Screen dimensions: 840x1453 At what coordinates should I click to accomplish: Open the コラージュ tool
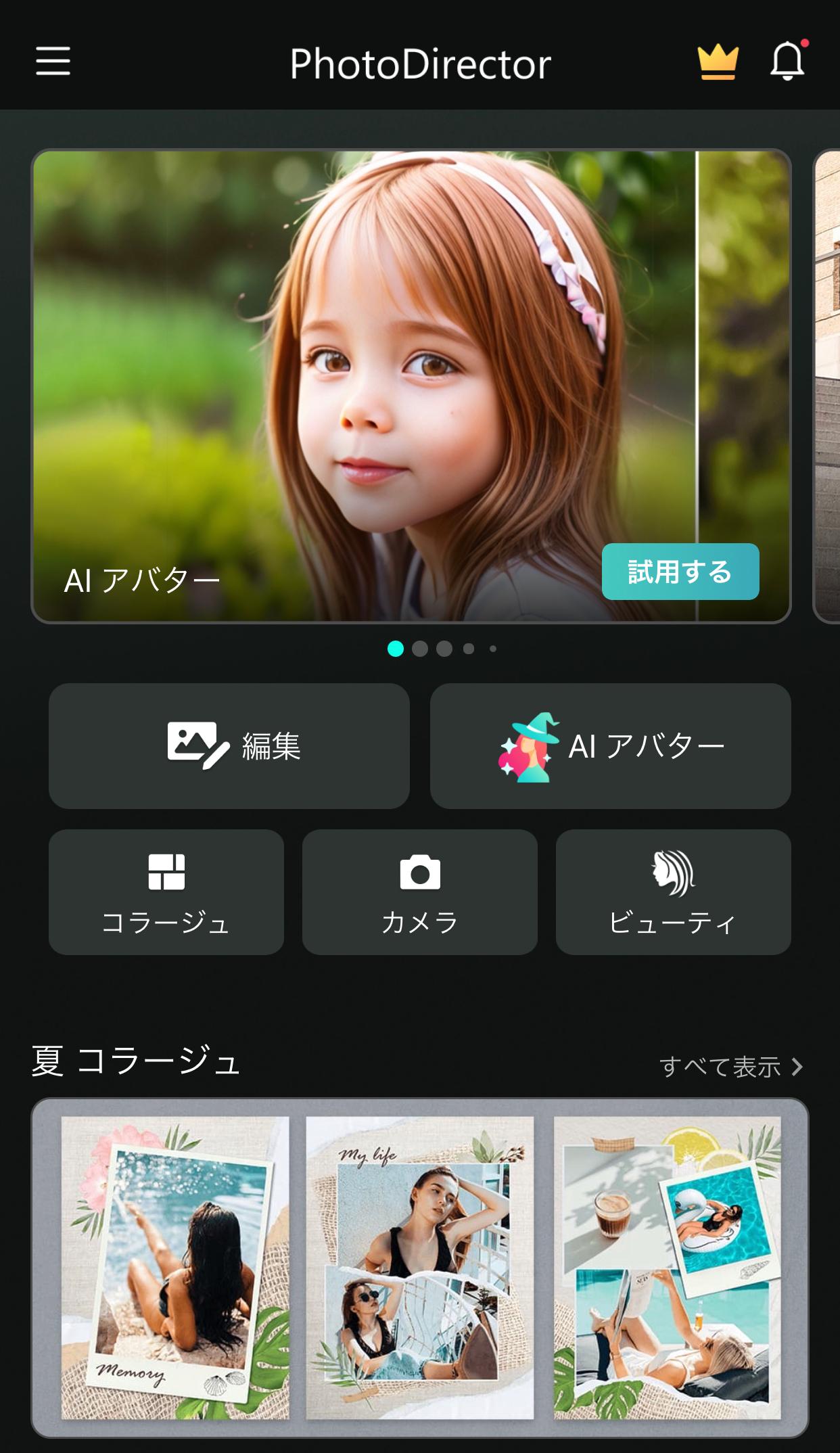[166, 892]
